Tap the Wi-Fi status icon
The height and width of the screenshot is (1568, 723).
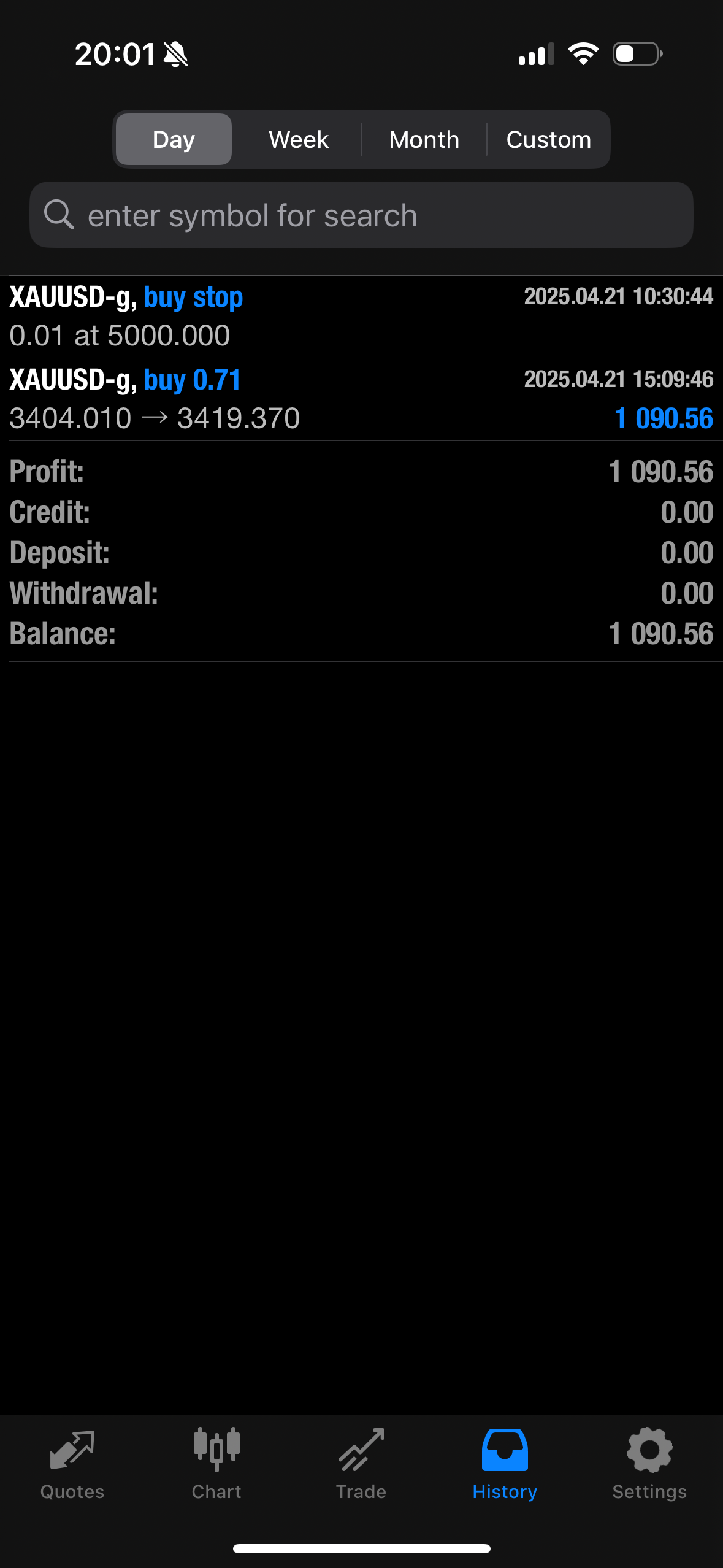pos(583,54)
